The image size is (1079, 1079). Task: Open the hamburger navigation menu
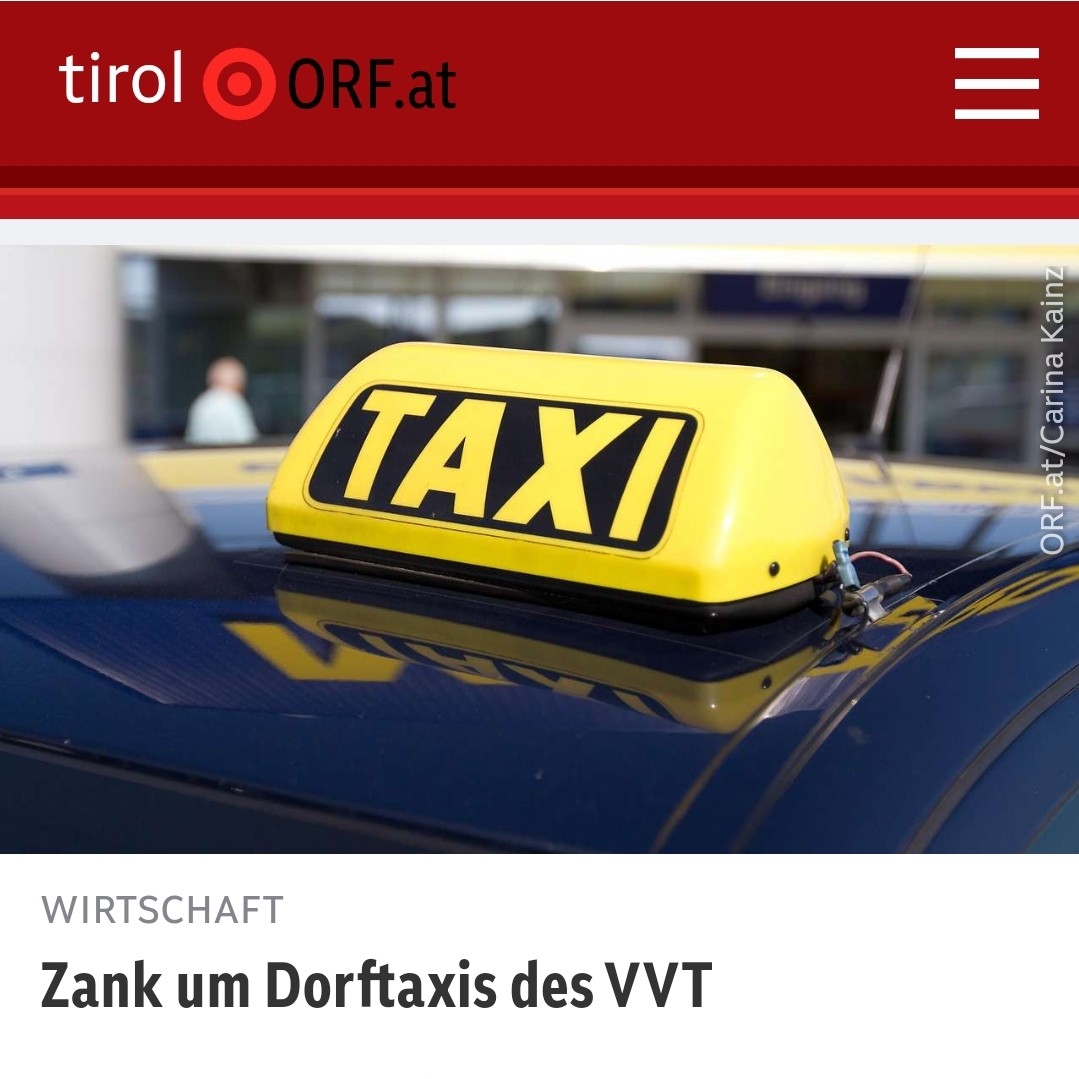996,83
